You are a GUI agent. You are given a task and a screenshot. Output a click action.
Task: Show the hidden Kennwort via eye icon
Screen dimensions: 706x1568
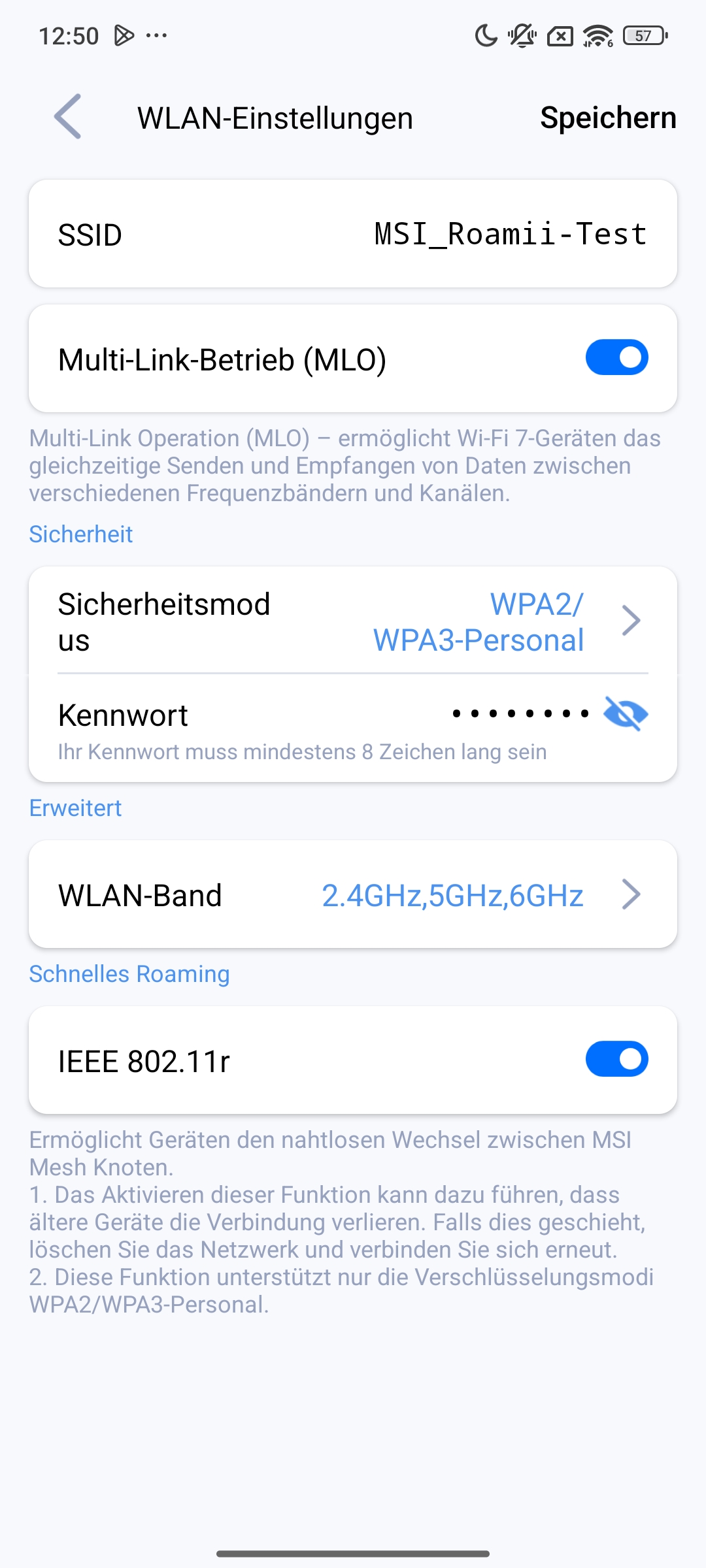pyautogui.click(x=626, y=713)
